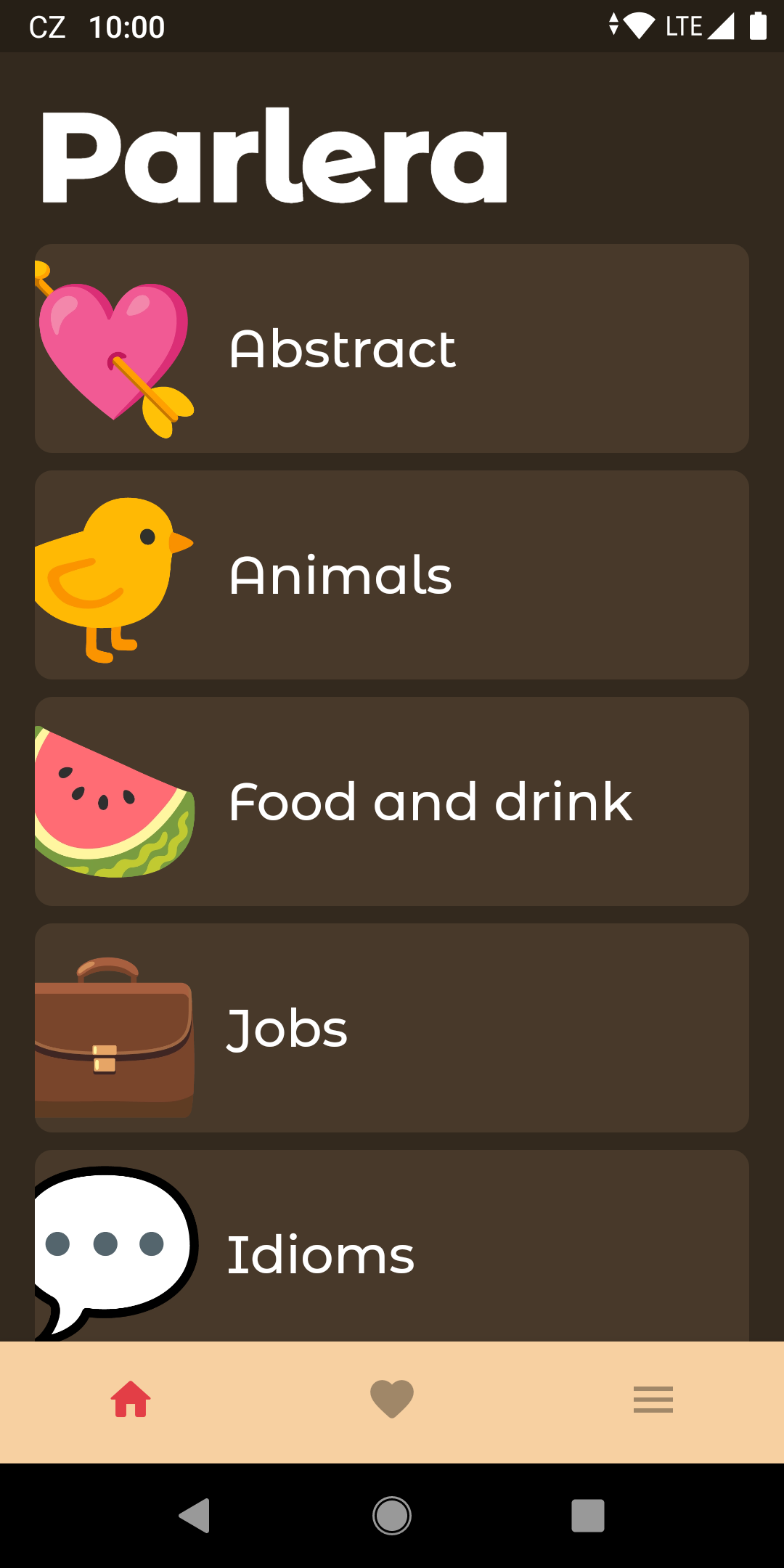Select the Animals category card
784x1568 pixels.
[392, 575]
